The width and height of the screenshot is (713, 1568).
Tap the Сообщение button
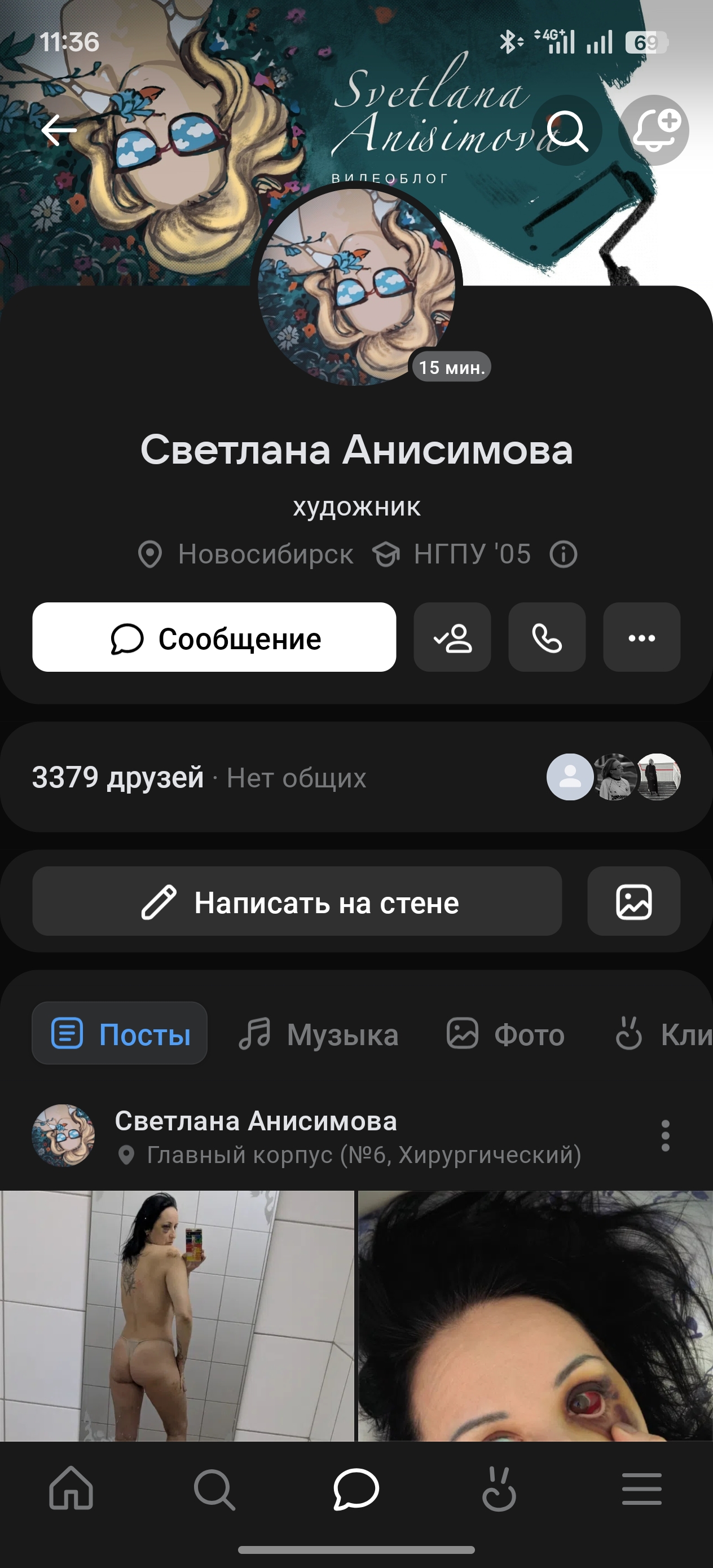coord(214,637)
